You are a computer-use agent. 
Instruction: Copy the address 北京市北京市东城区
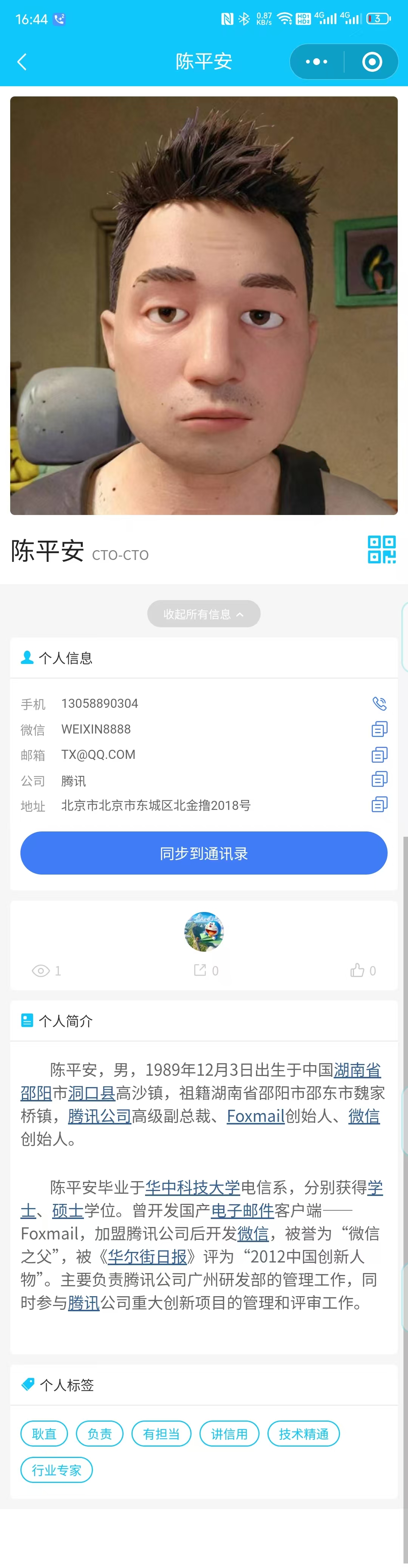[379, 805]
